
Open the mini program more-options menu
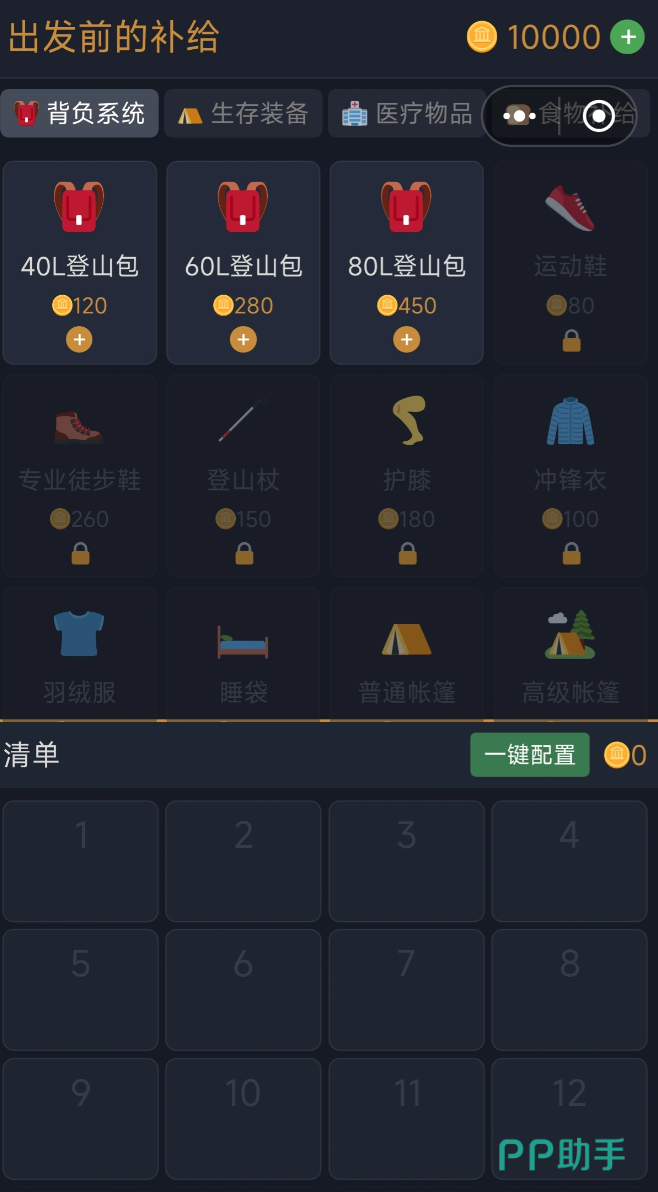[520, 116]
